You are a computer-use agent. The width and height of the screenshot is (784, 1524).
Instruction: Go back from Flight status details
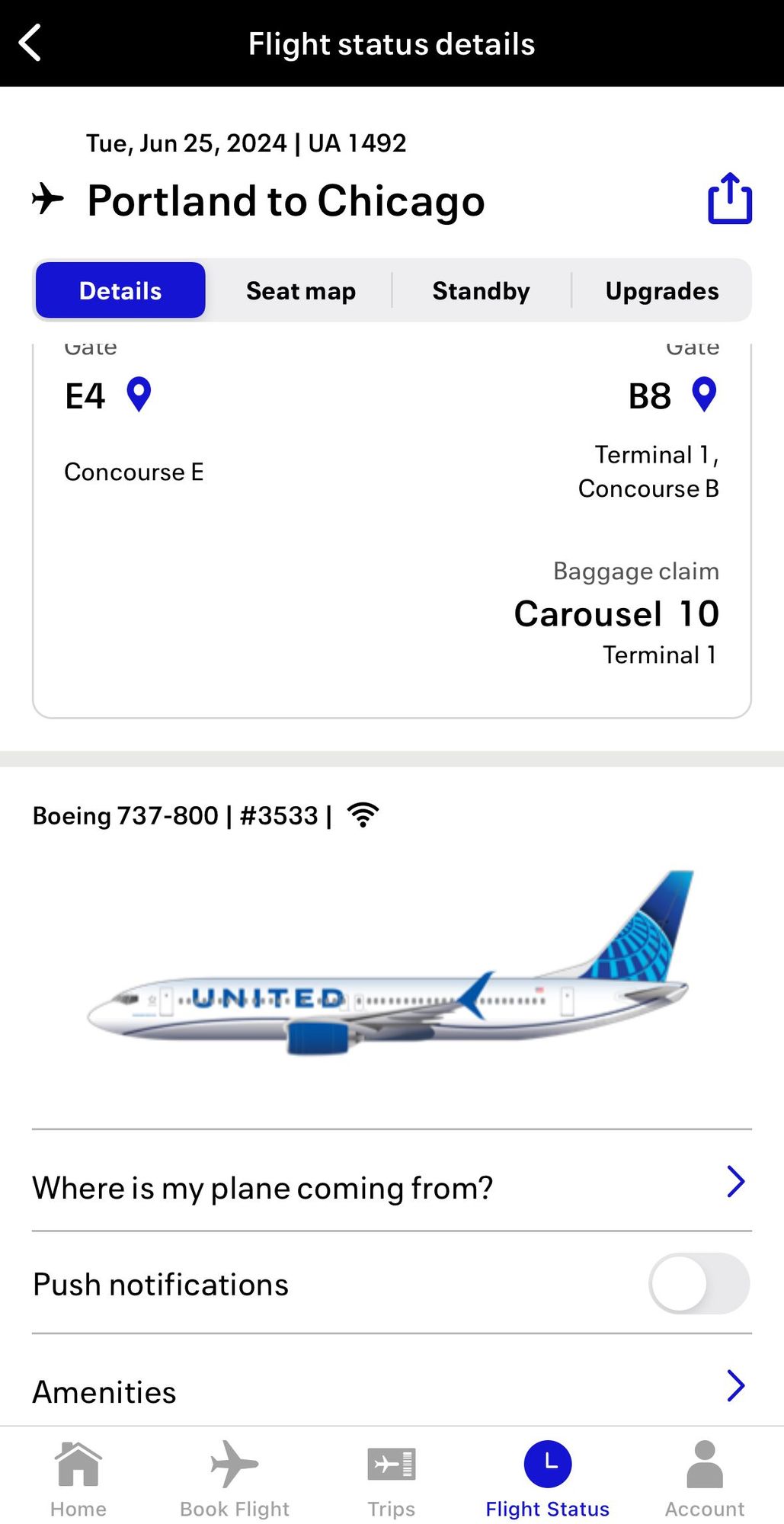pyautogui.click(x=30, y=43)
